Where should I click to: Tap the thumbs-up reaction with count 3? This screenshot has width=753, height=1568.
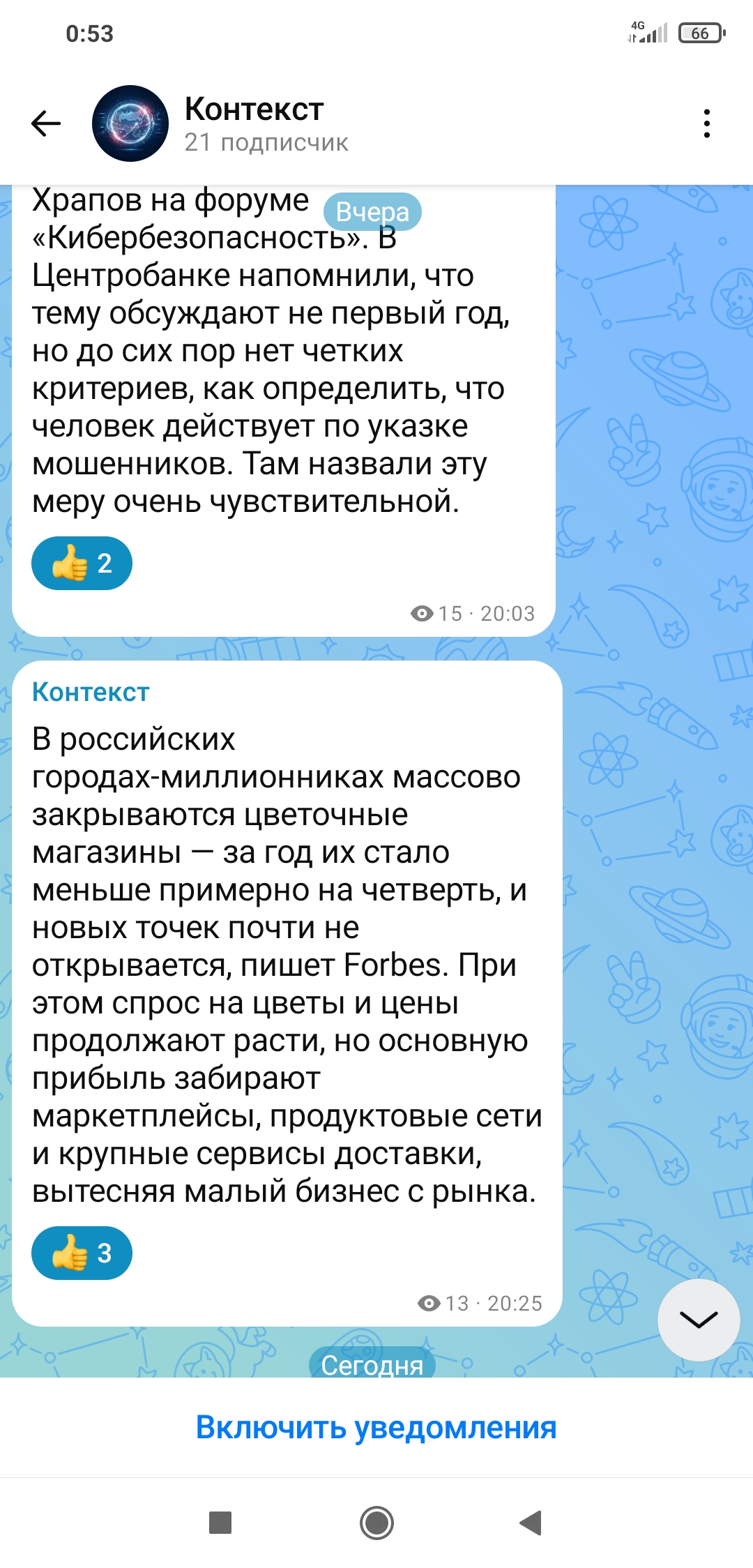(82, 1253)
